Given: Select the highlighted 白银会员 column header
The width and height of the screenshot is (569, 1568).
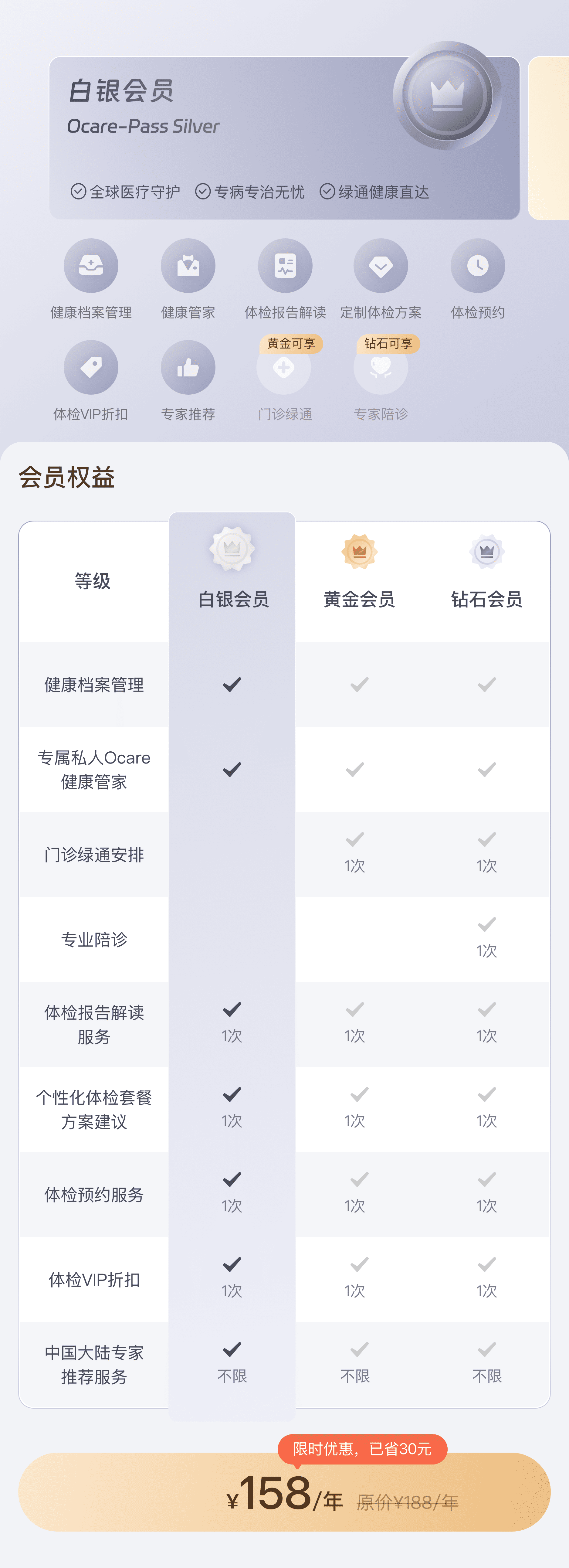Looking at the screenshot, I should [232, 600].
